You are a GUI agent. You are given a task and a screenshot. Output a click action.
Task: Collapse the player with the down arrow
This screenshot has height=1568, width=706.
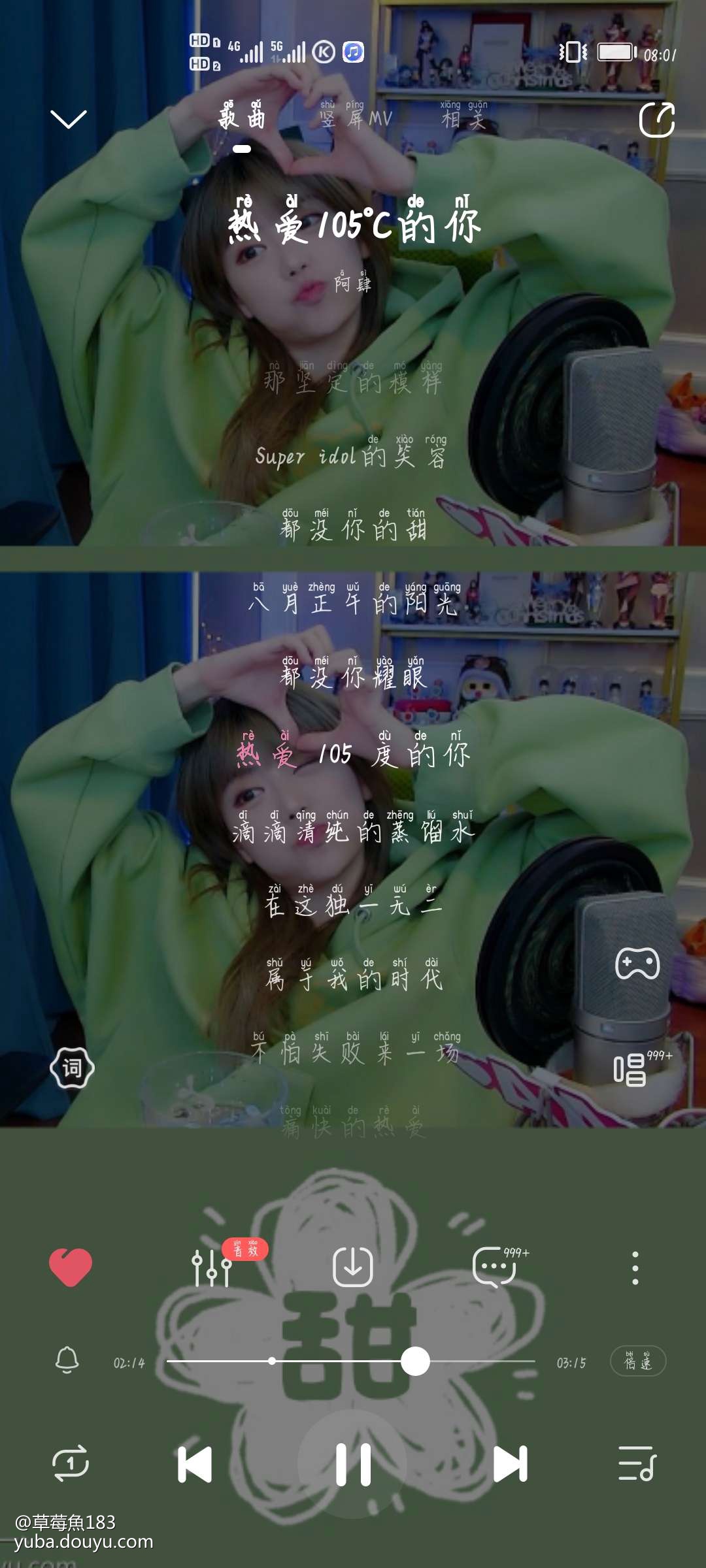[69, 119]
